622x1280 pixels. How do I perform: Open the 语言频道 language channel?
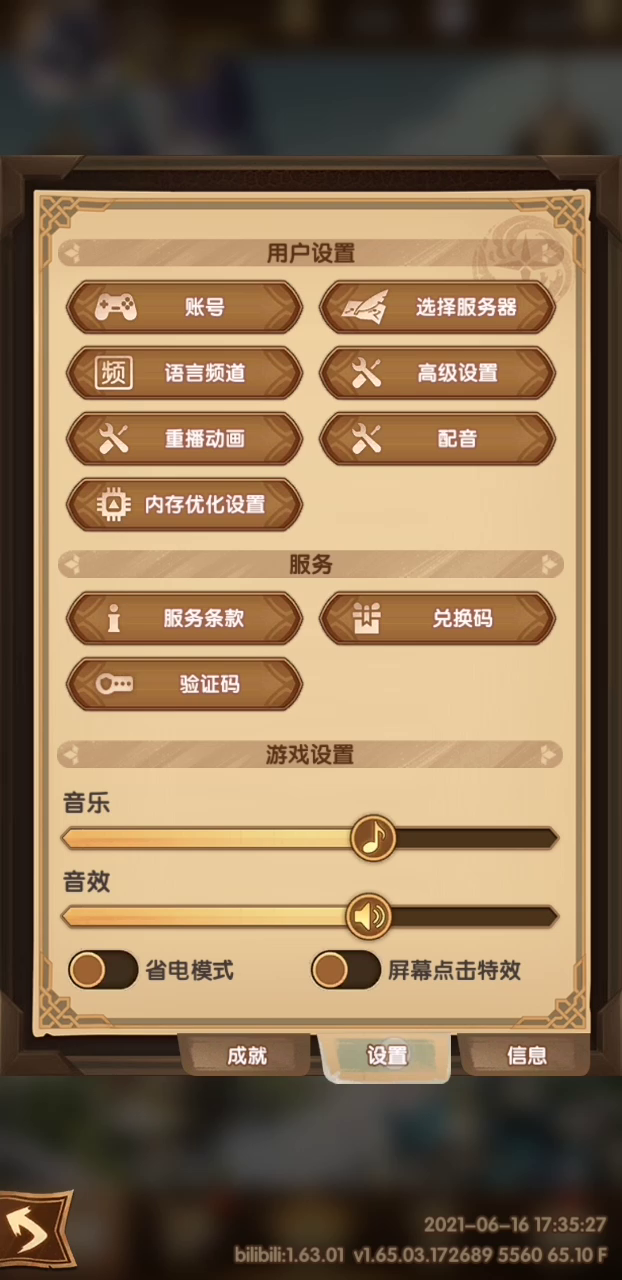coord(184,373)
